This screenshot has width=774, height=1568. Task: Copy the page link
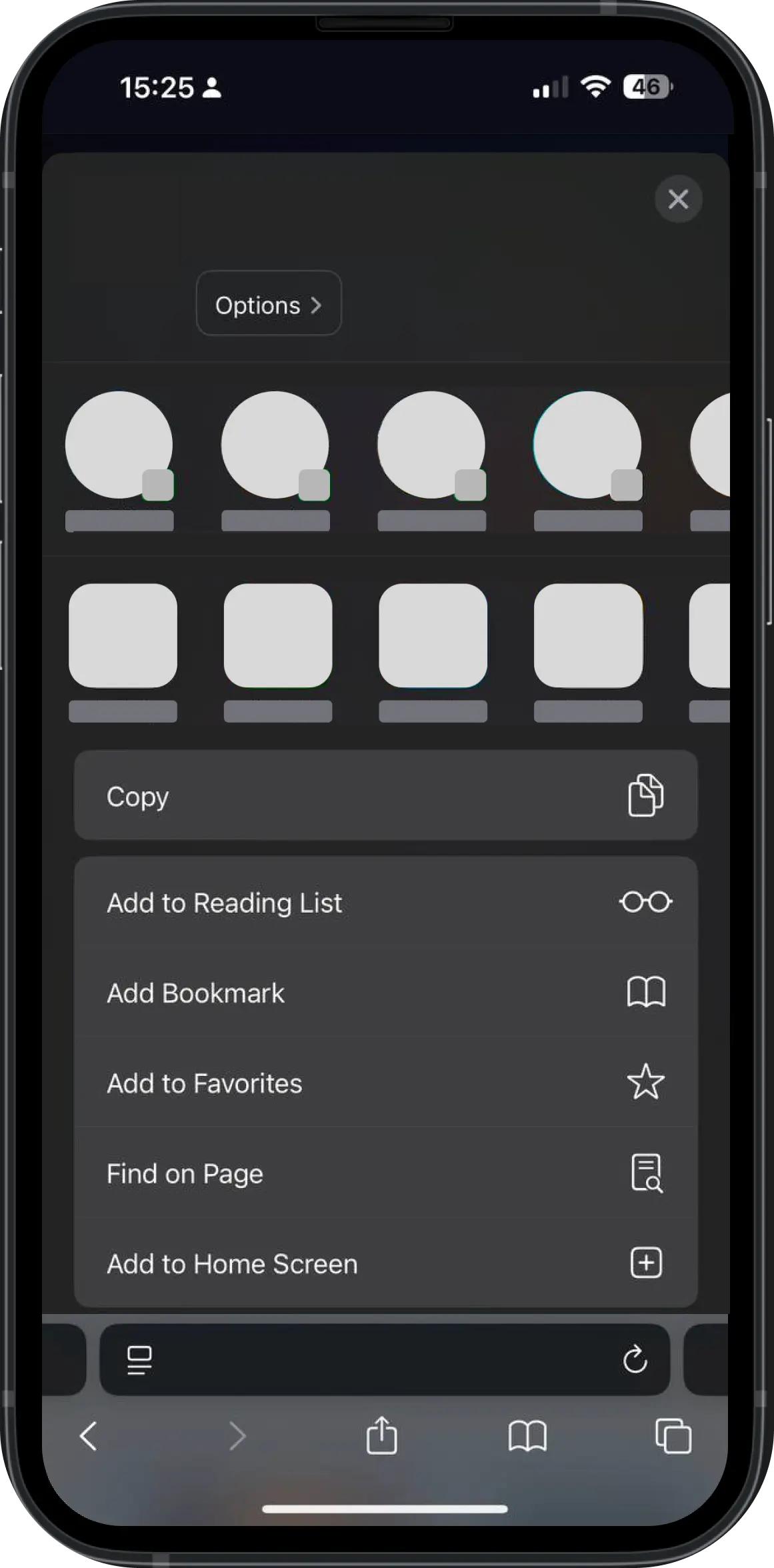386,796
